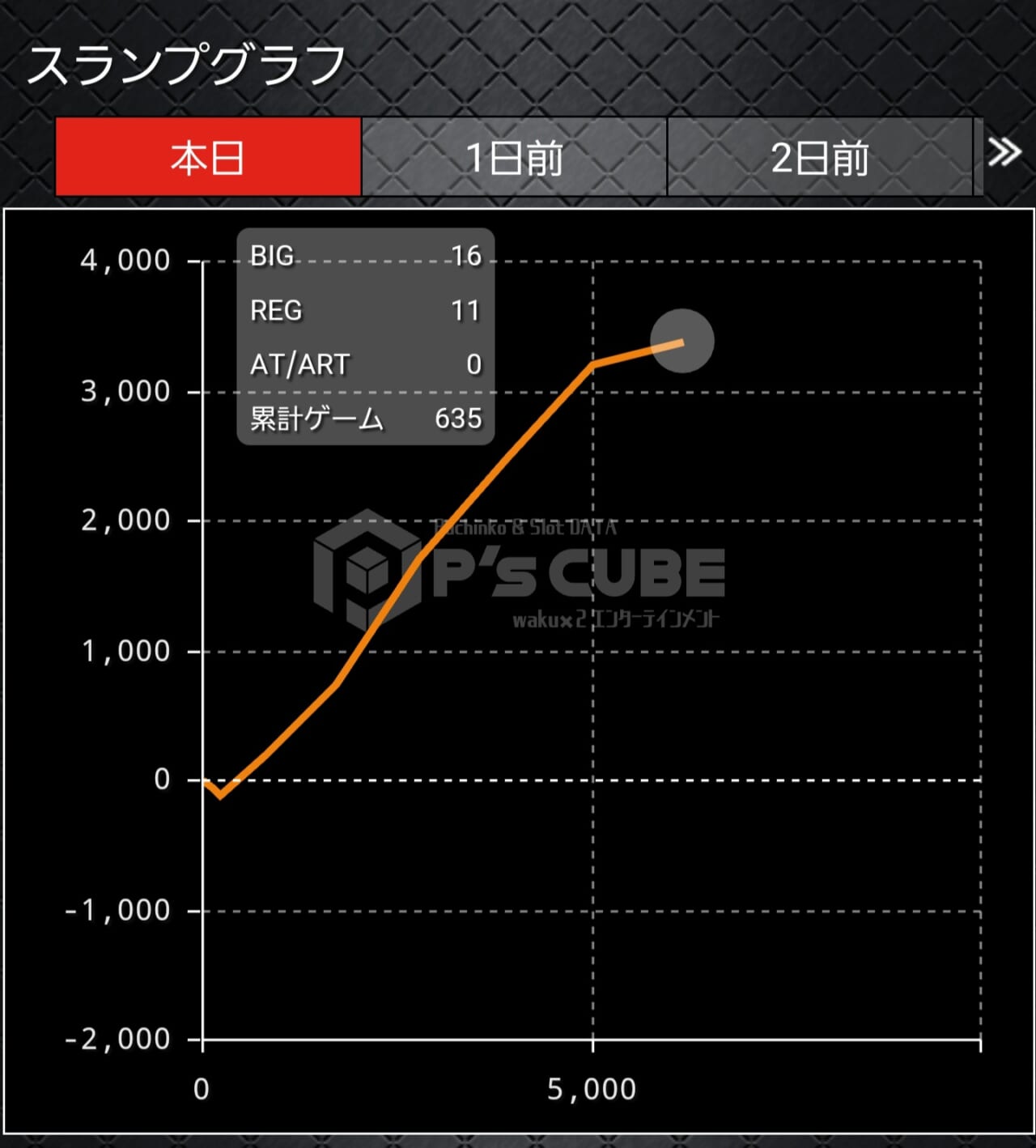Image resolution: width=1036 pixels, height=1148 pixels.
Task: Select the 本日 tab
Action: point(208,157)
